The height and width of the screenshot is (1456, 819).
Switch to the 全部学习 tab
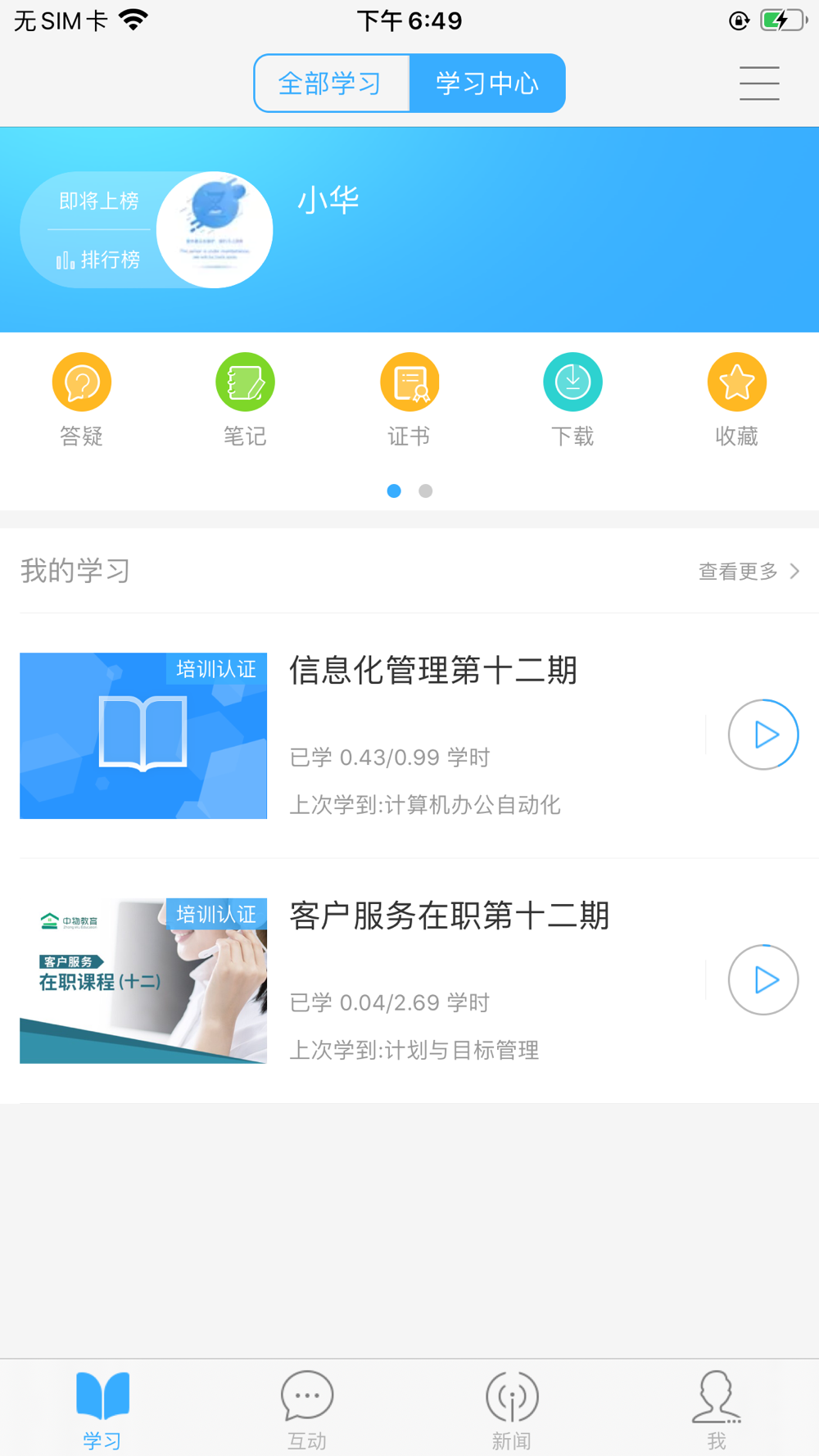pyautogui.click(x=331, y=84)
